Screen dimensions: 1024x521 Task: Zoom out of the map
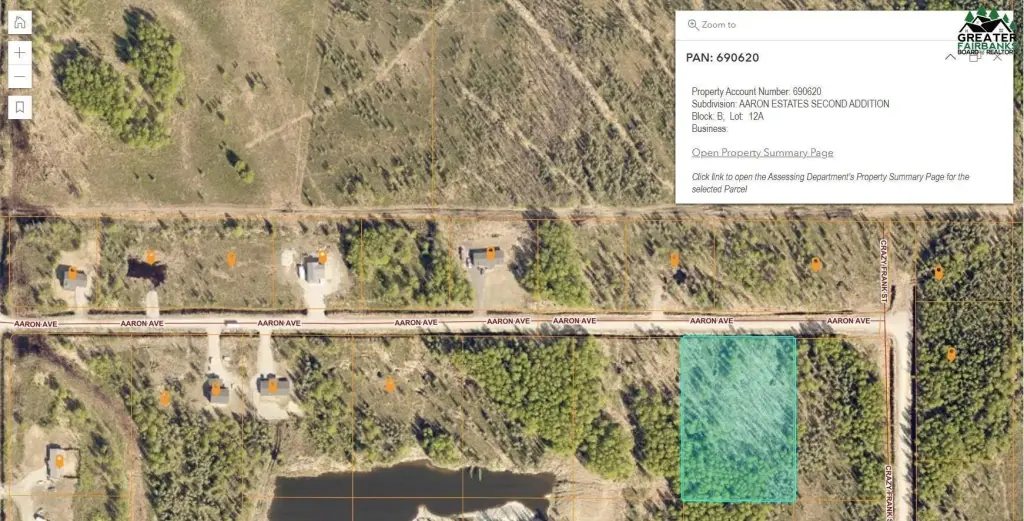click(20, 76)
